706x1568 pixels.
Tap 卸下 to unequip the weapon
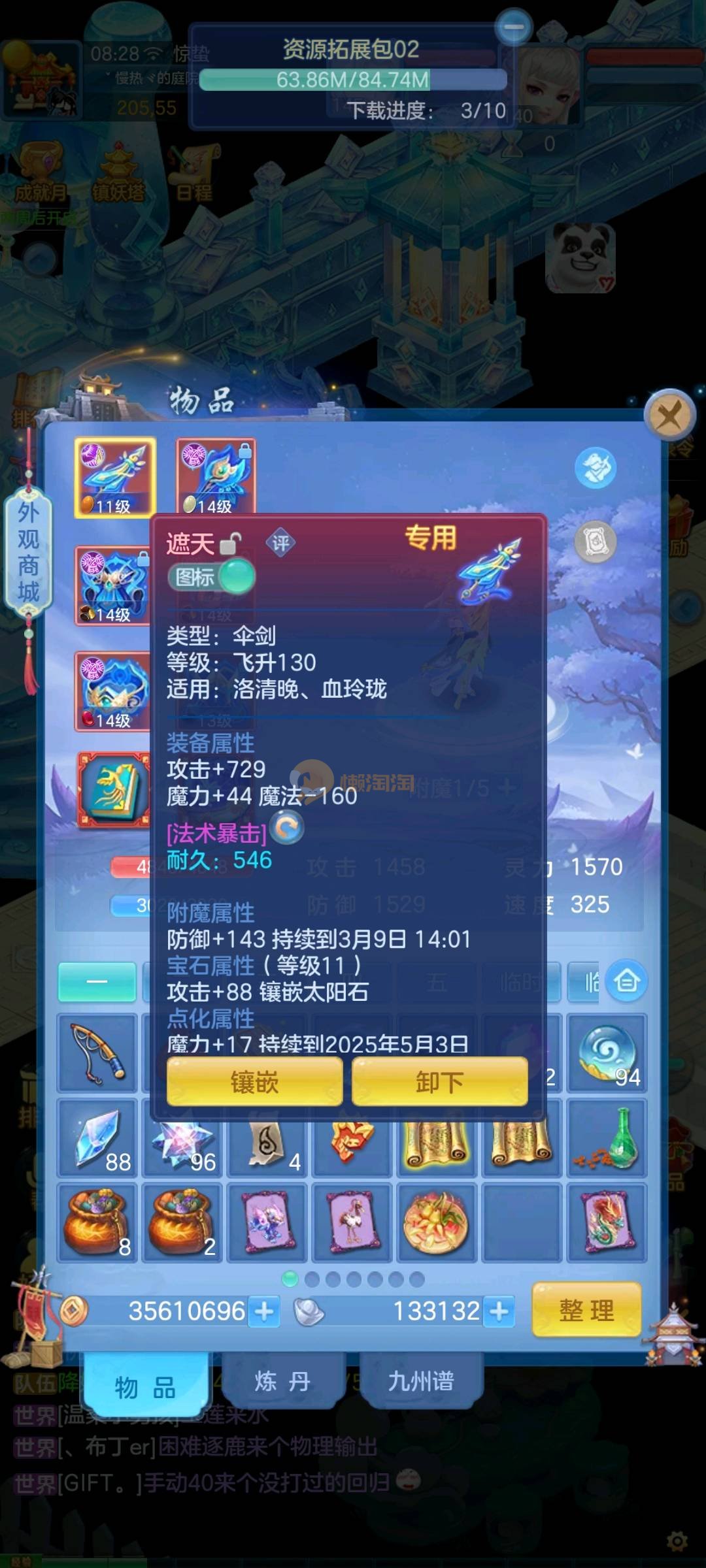pos(439,1083)
